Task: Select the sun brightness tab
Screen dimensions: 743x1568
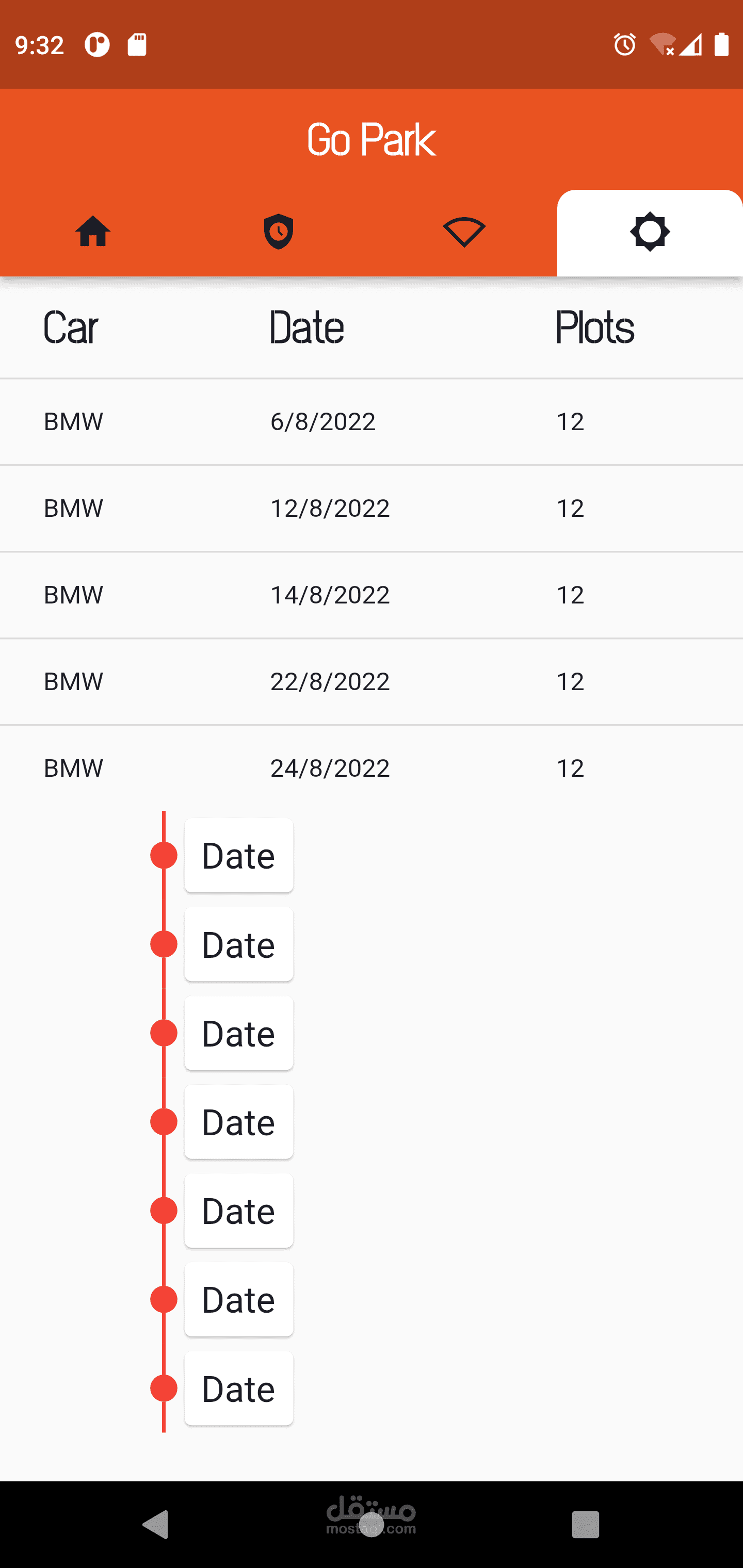Action: pos(650,232)
